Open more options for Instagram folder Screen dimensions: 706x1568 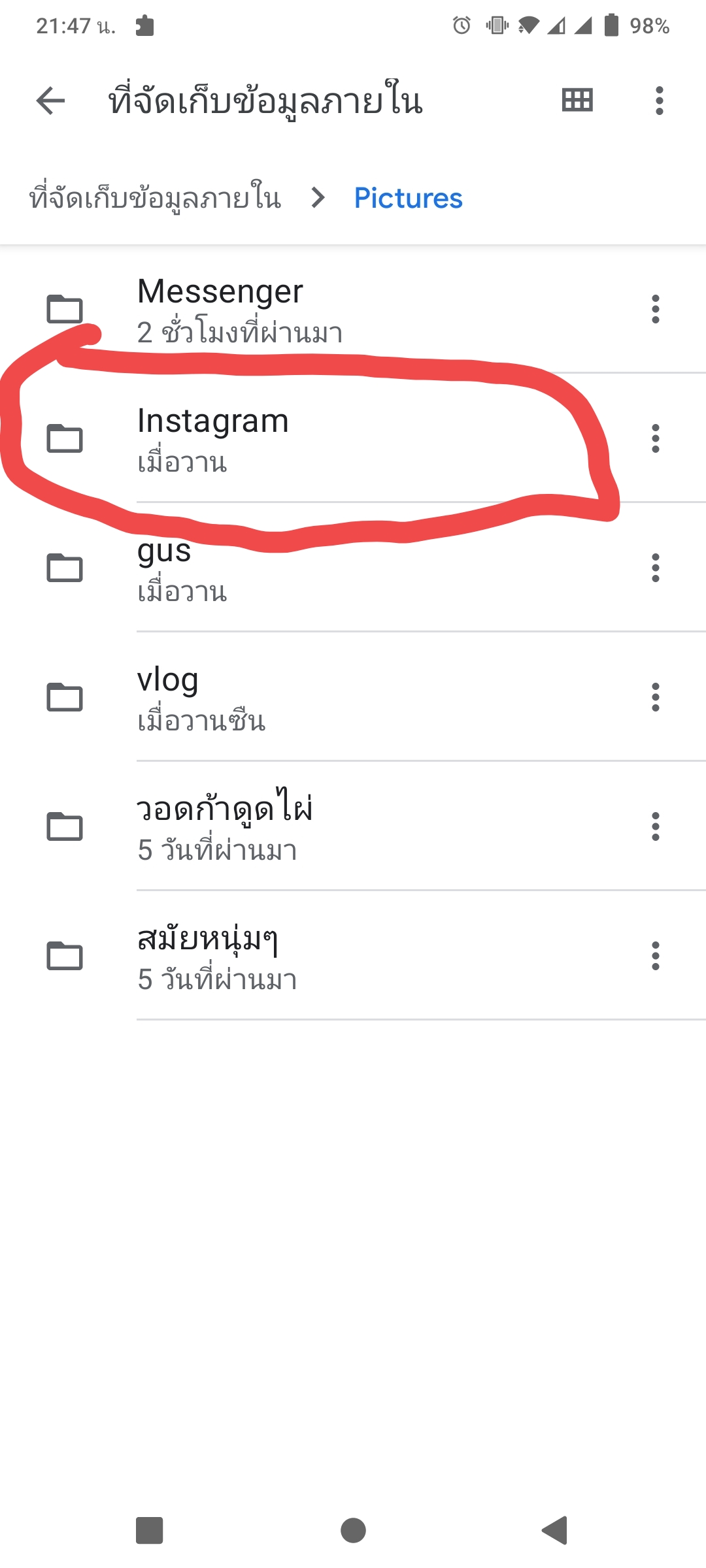pyautogui.click(x=655, y=438)
